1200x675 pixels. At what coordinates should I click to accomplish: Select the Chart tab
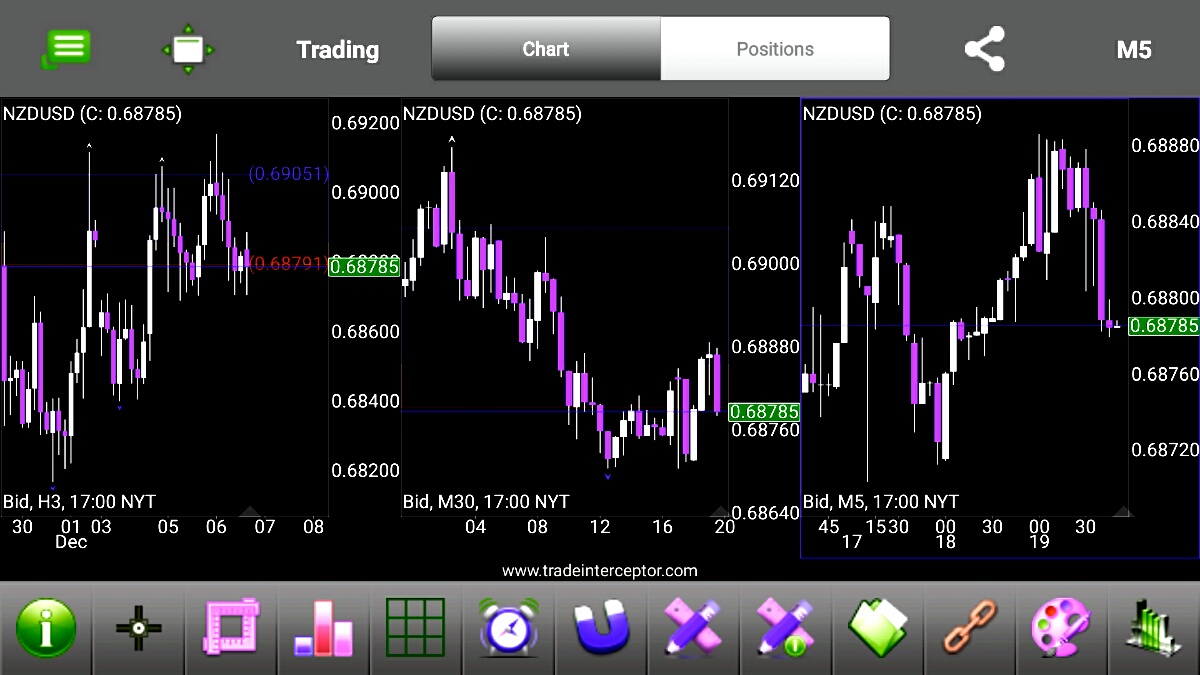point(545,49)
